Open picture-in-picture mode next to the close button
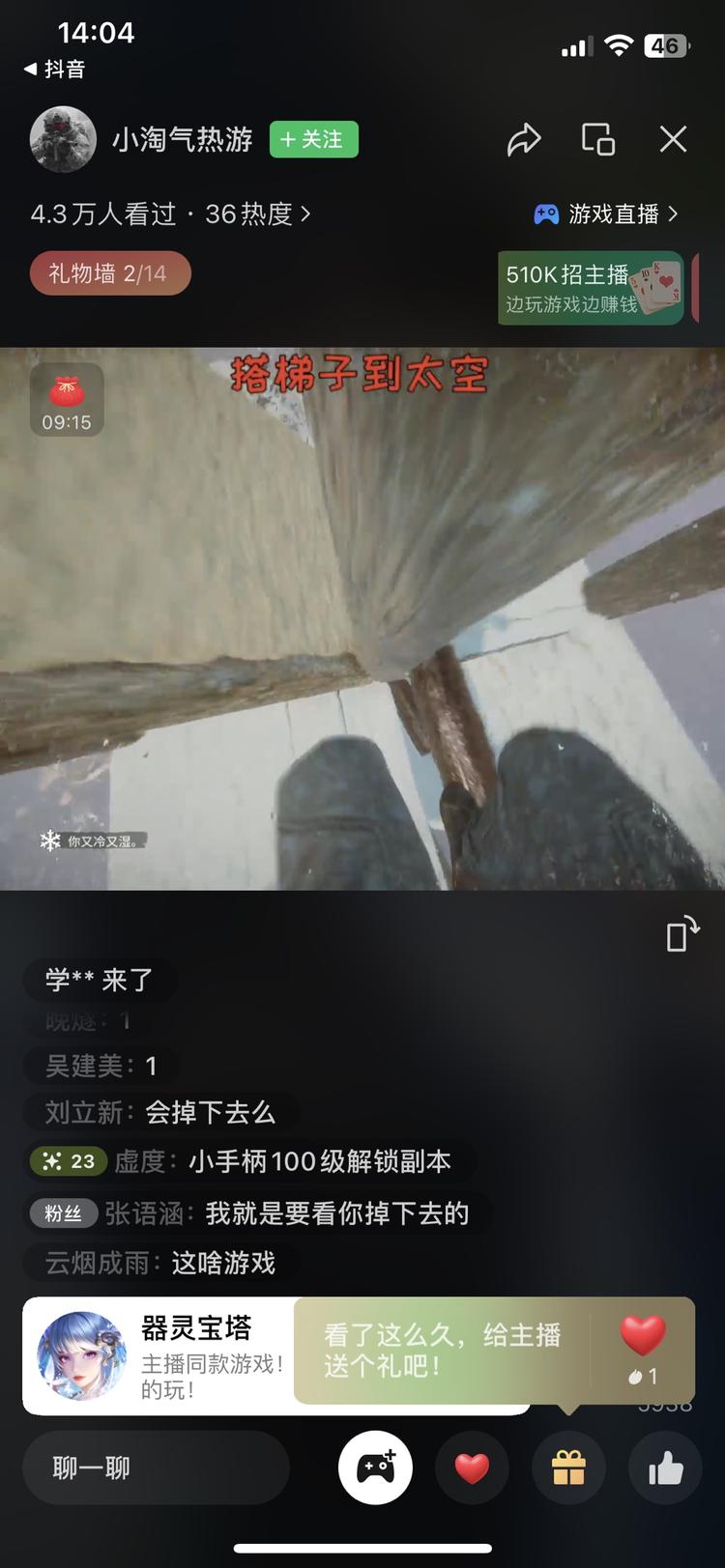Screen dimensions: 725x1568 click(x=597, y=139)
